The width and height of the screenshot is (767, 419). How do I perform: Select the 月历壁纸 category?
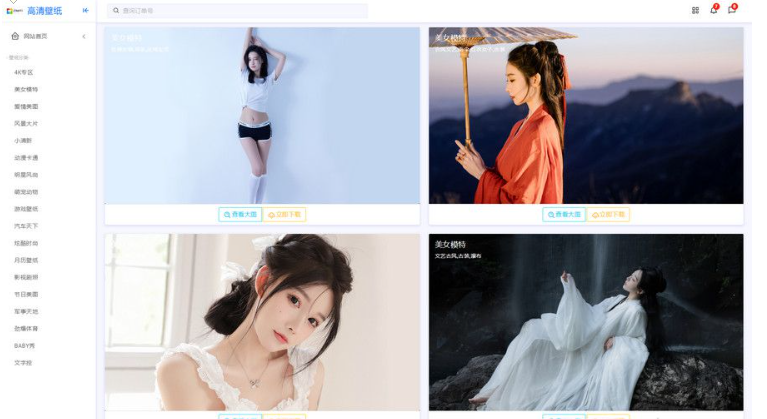[x=26, y=260]
